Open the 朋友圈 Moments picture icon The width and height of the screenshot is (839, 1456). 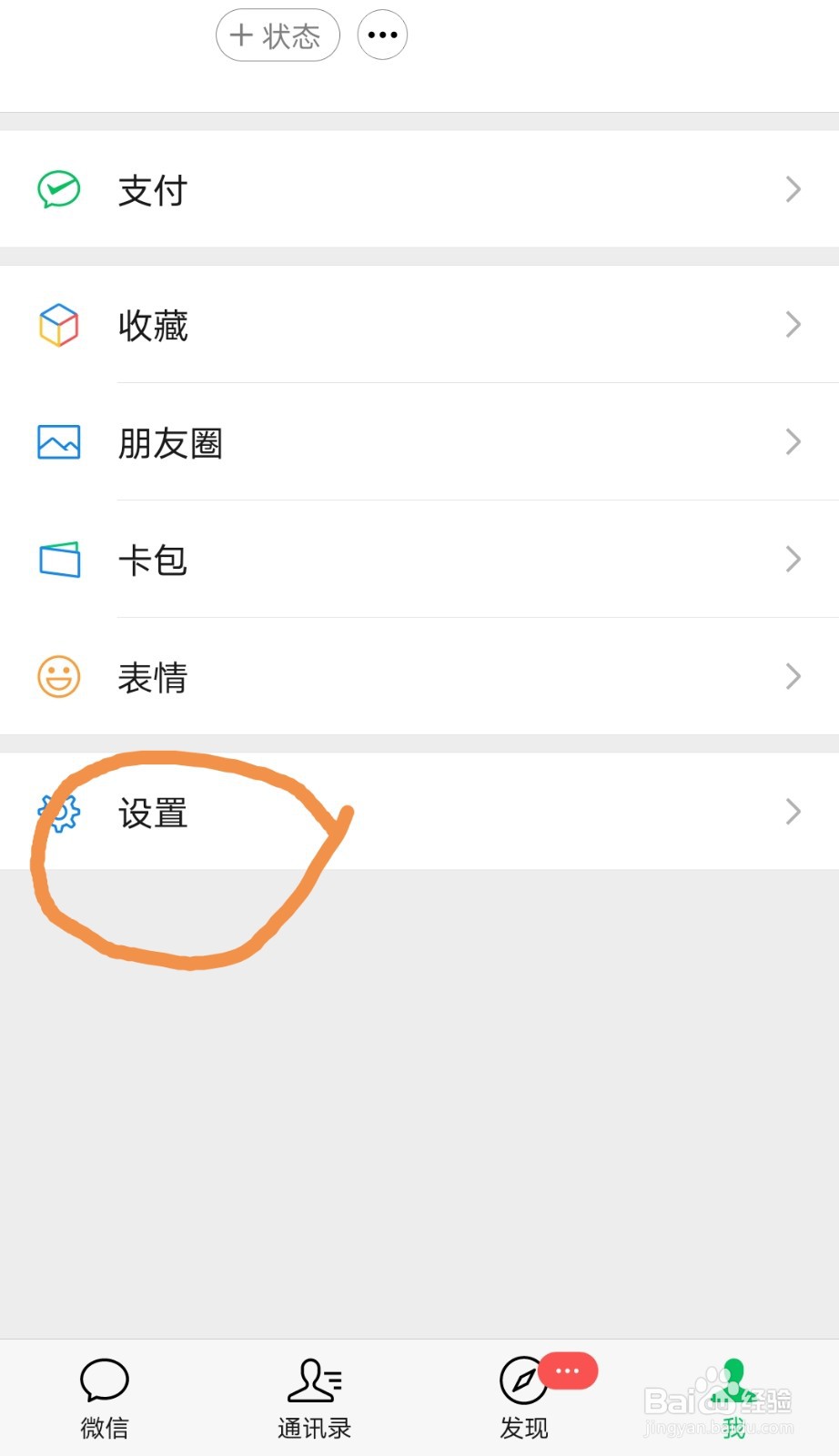(x=57, y=442)
